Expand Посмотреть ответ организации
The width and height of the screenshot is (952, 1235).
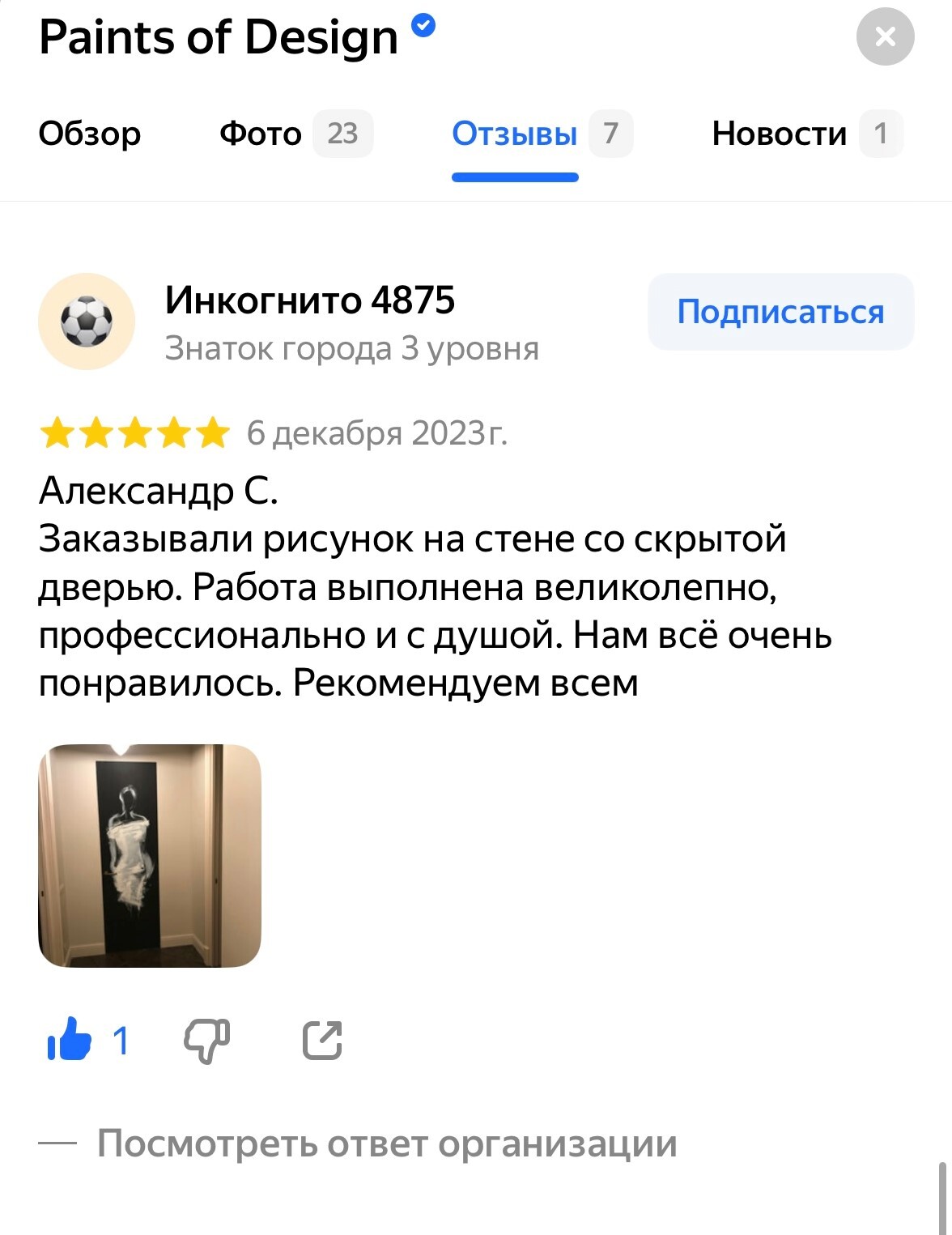click(386, 1143)
